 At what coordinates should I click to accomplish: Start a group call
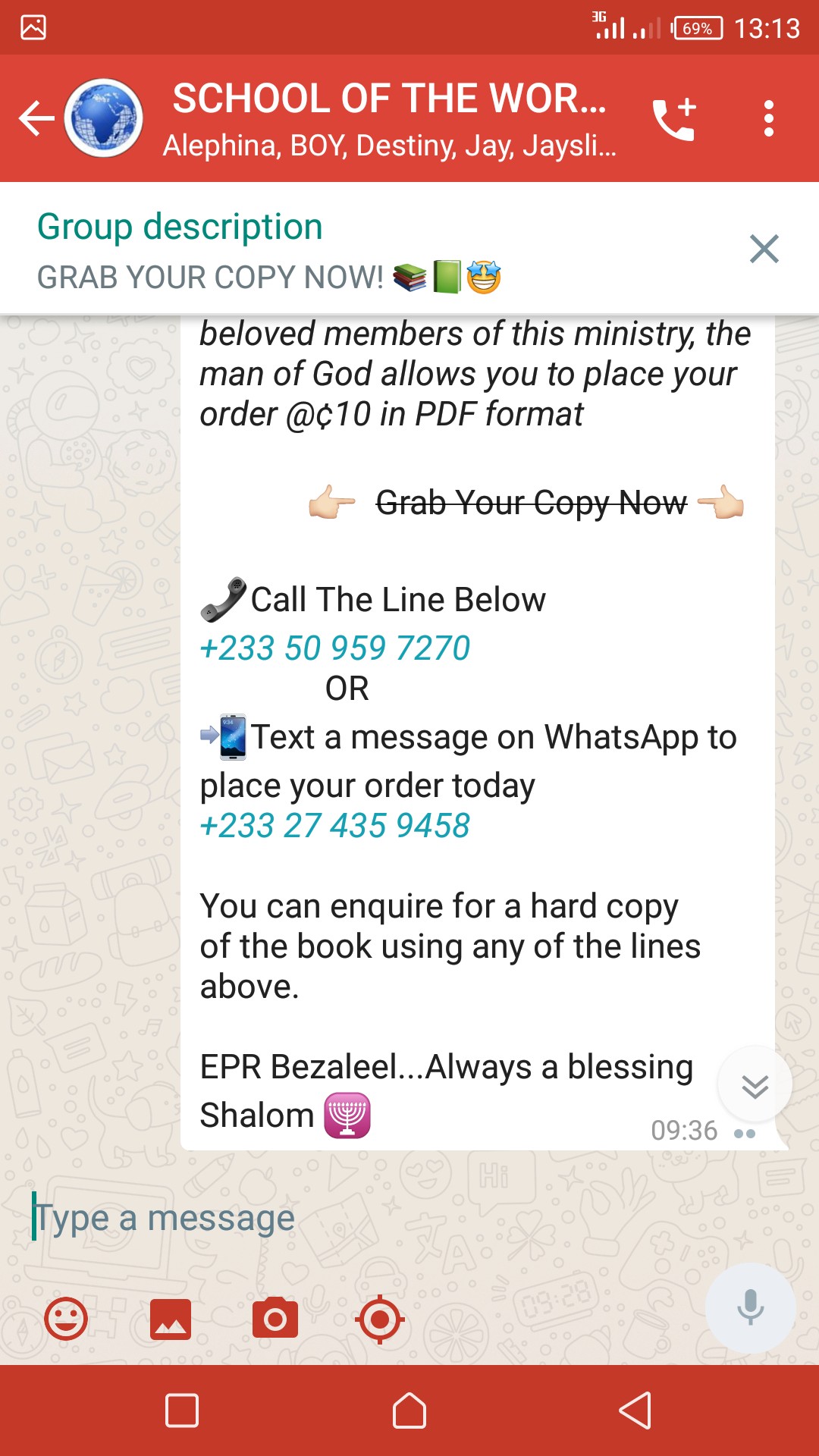click(674, 119)
